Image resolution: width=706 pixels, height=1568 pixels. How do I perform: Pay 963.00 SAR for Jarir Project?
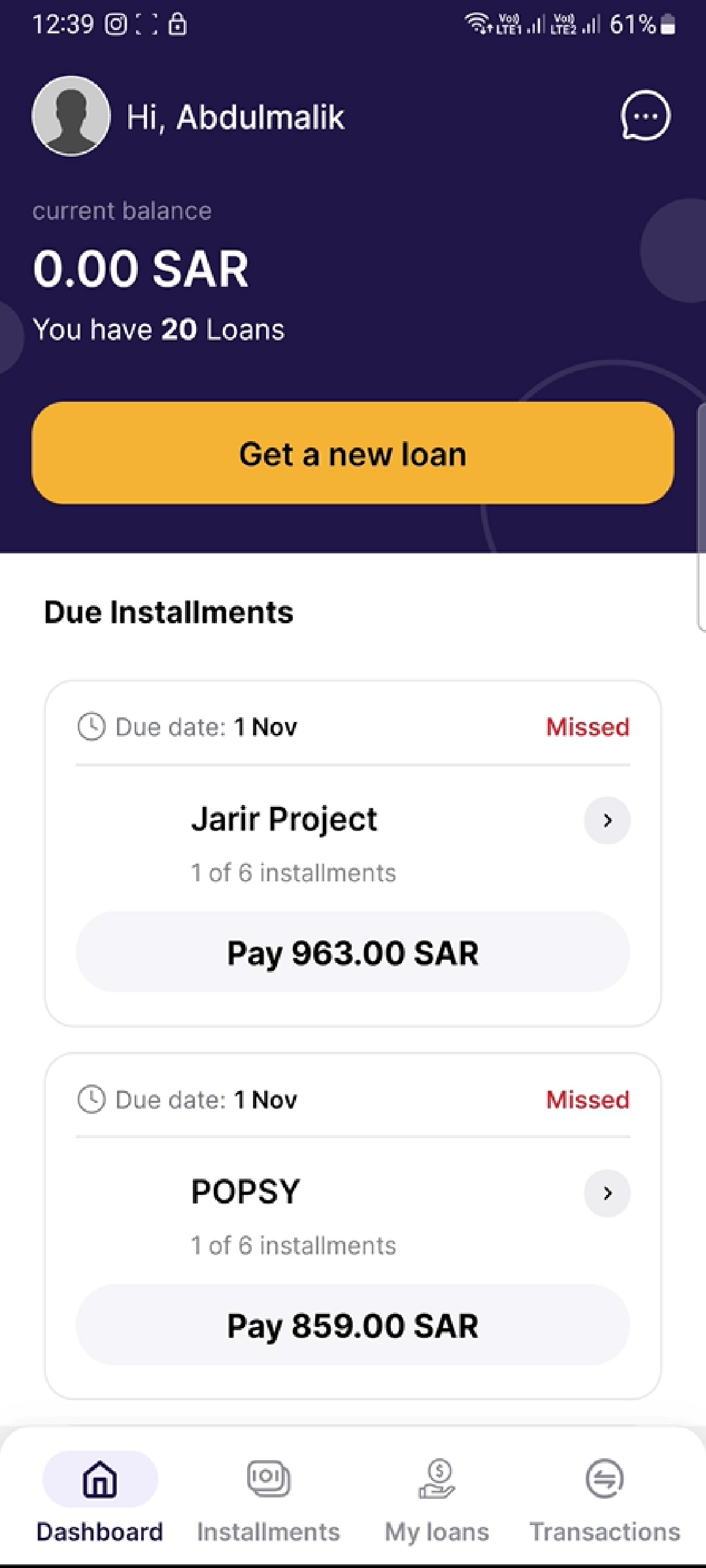[353, 953]
